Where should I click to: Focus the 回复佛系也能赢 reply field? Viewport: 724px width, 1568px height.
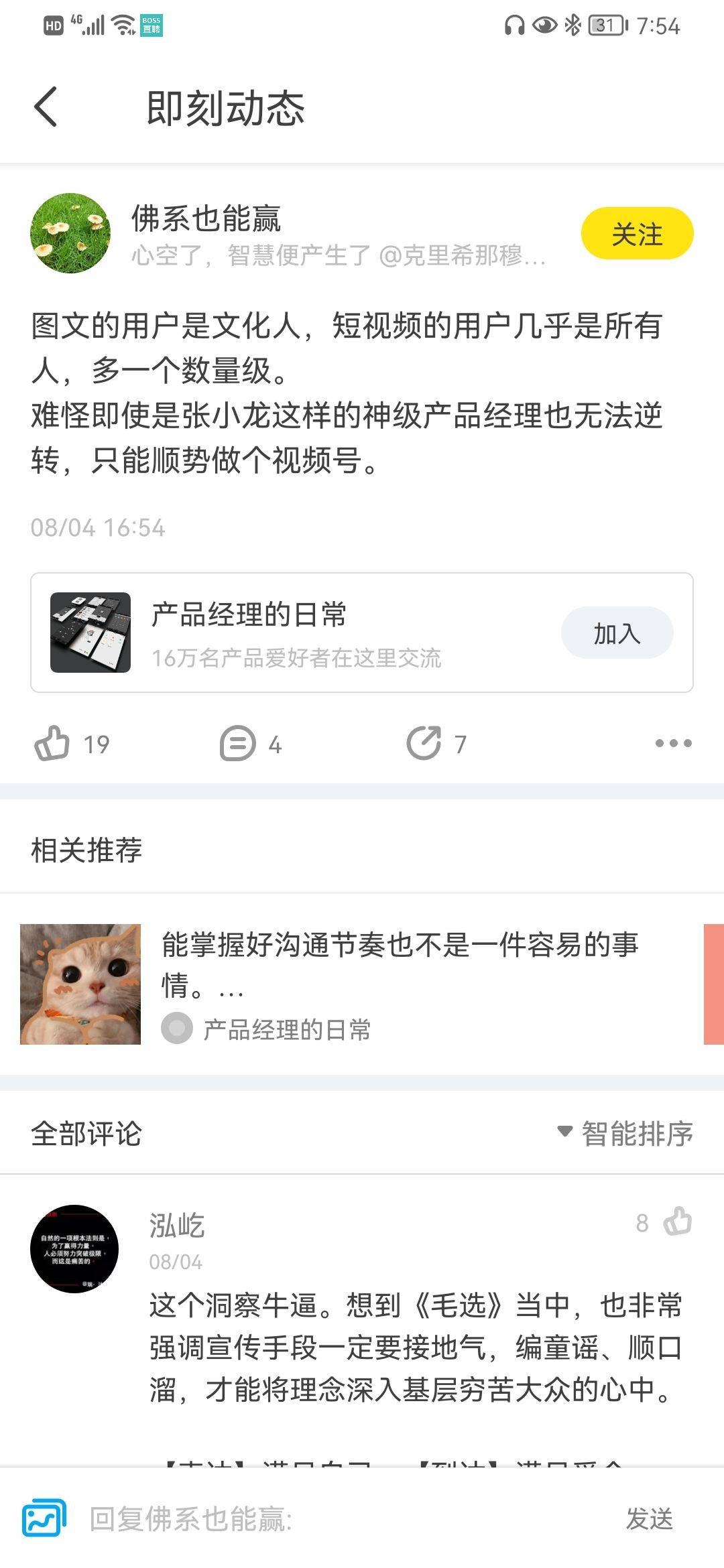click(335, 1518)
